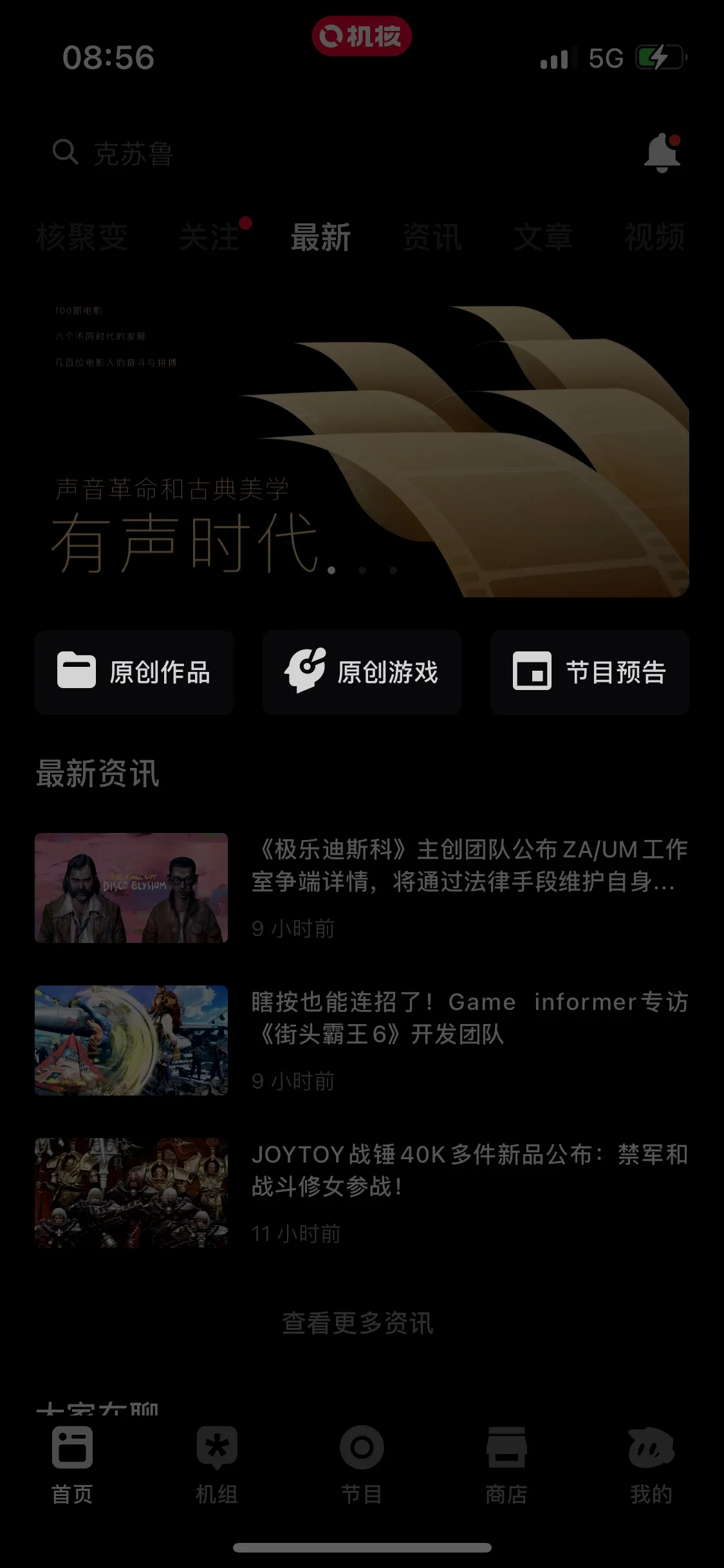
Task: Open 原创游戏 section
Action: (362, 672)
